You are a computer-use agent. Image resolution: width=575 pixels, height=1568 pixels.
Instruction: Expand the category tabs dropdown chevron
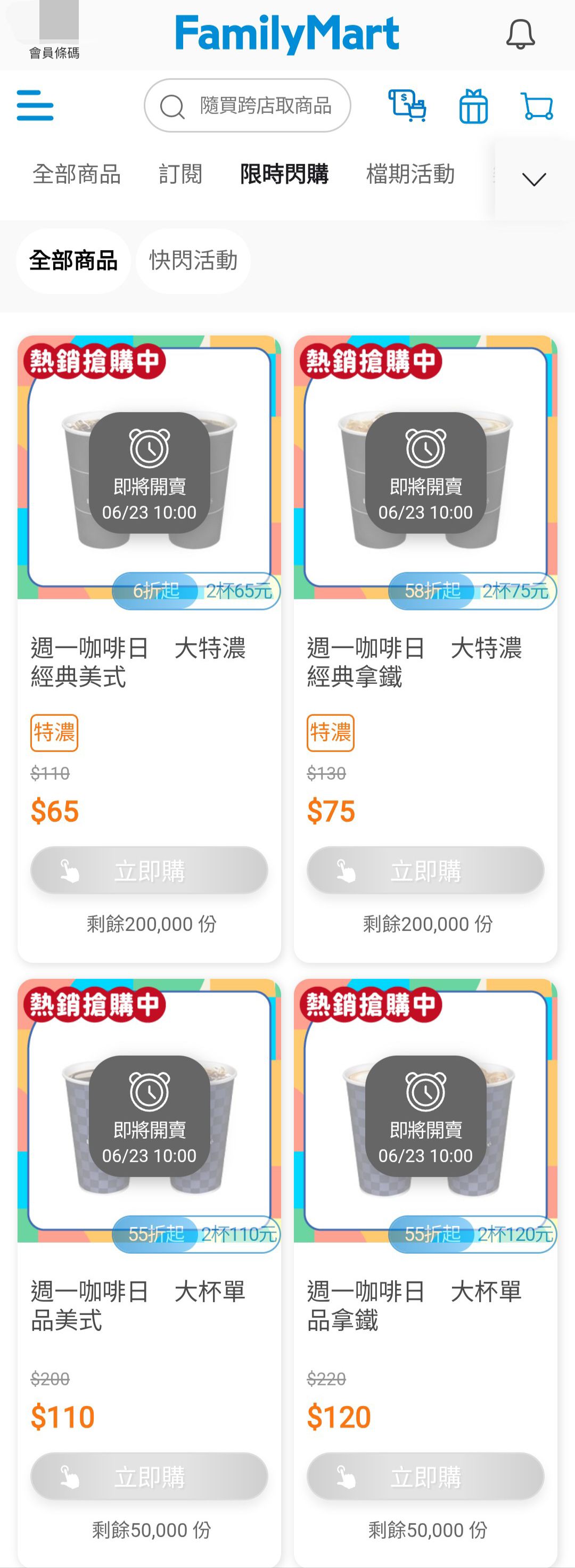[x=533, y=179]
